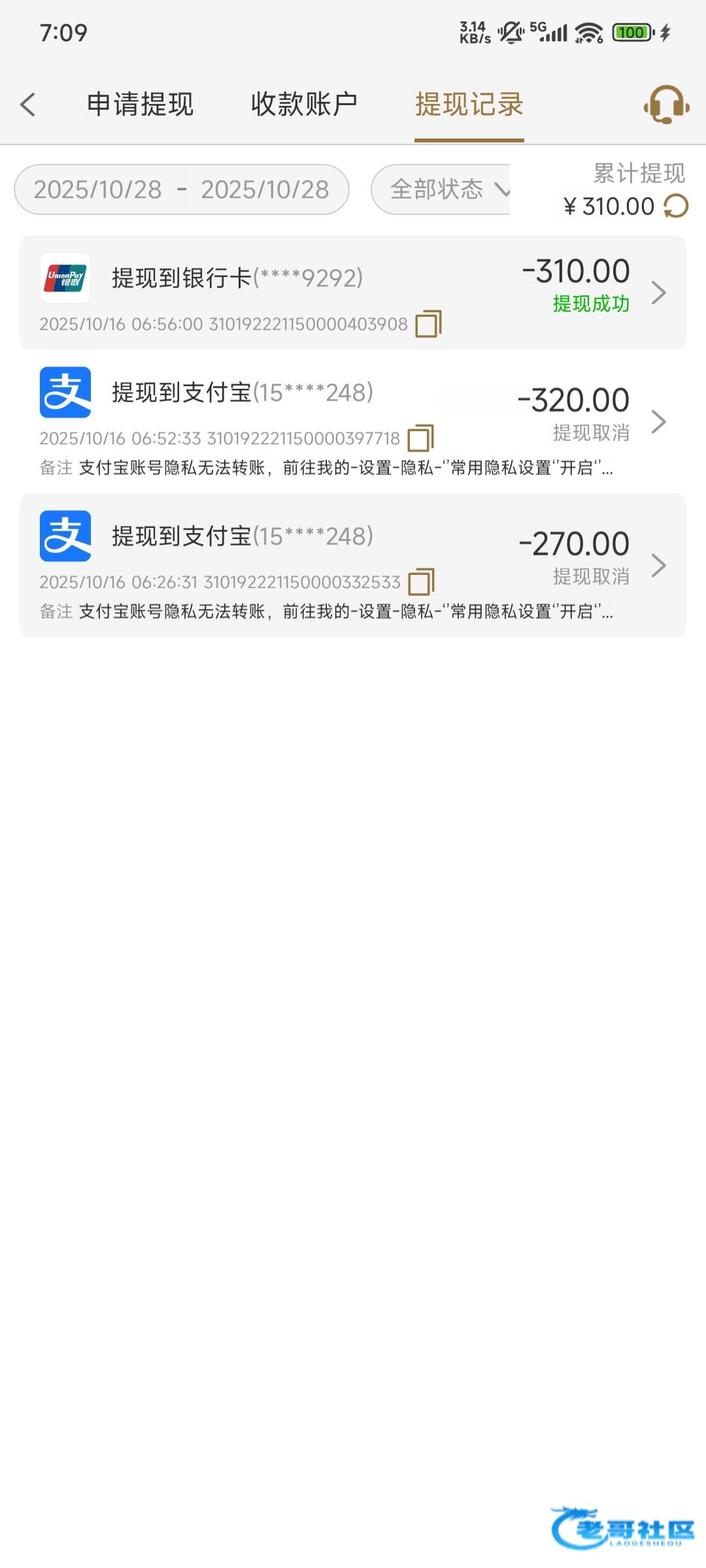Switch to the 申请提现 tab

click(x=141, y=105)
